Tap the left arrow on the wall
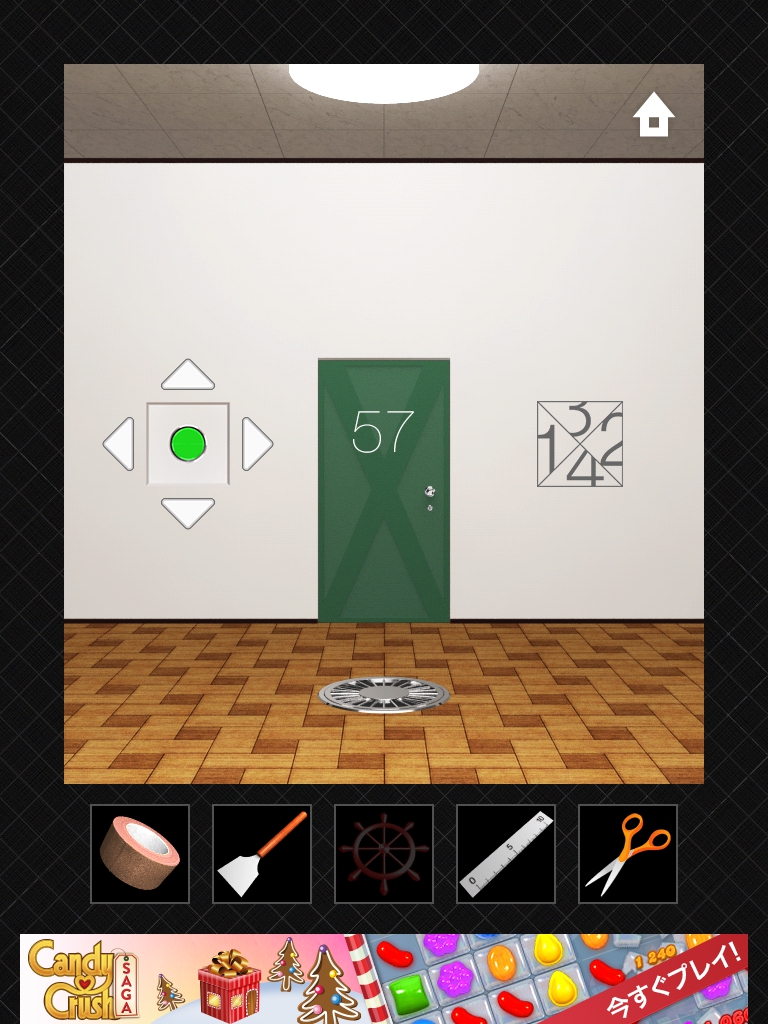Screen dimensions: 768x1024 tap(119, 444)
